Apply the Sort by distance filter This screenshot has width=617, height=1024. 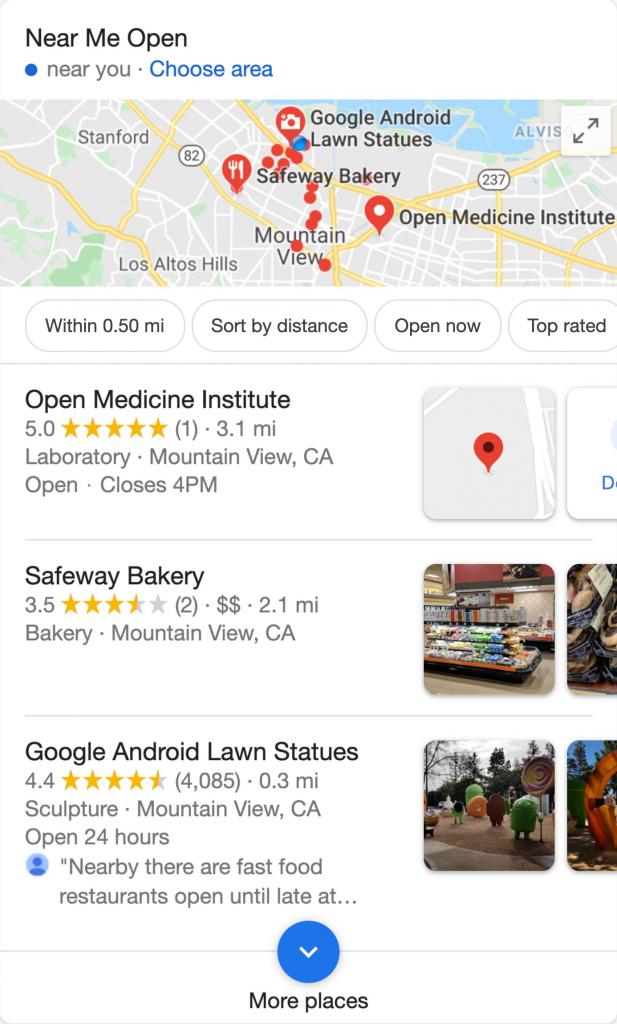pos(279,326)
